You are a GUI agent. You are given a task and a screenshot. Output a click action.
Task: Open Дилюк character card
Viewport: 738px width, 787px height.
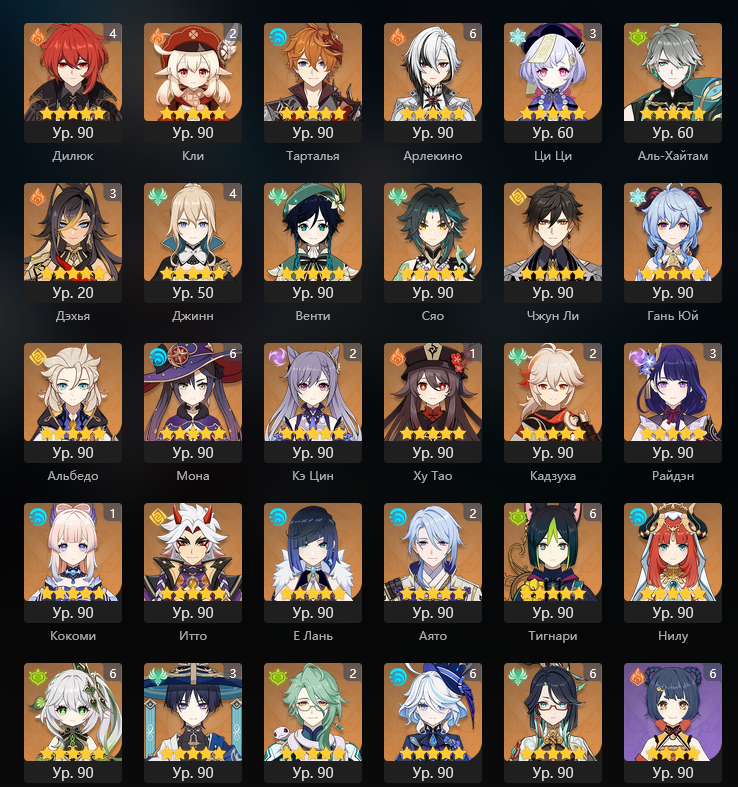tap(73, 80)
